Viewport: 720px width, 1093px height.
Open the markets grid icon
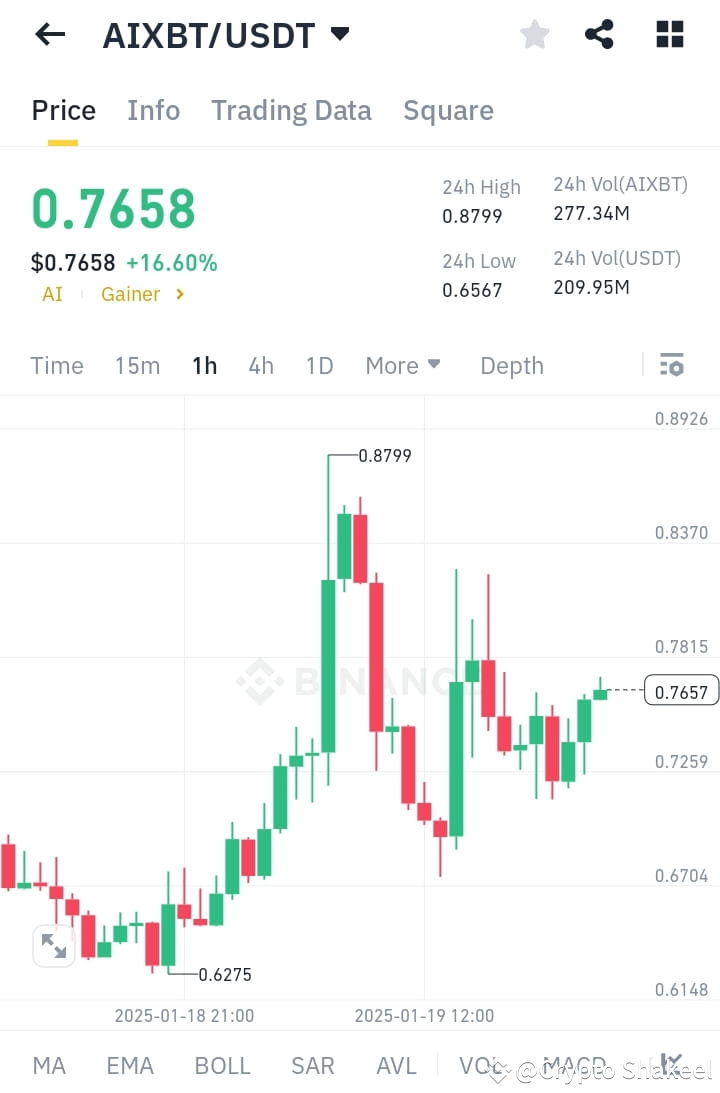[668, 33]
